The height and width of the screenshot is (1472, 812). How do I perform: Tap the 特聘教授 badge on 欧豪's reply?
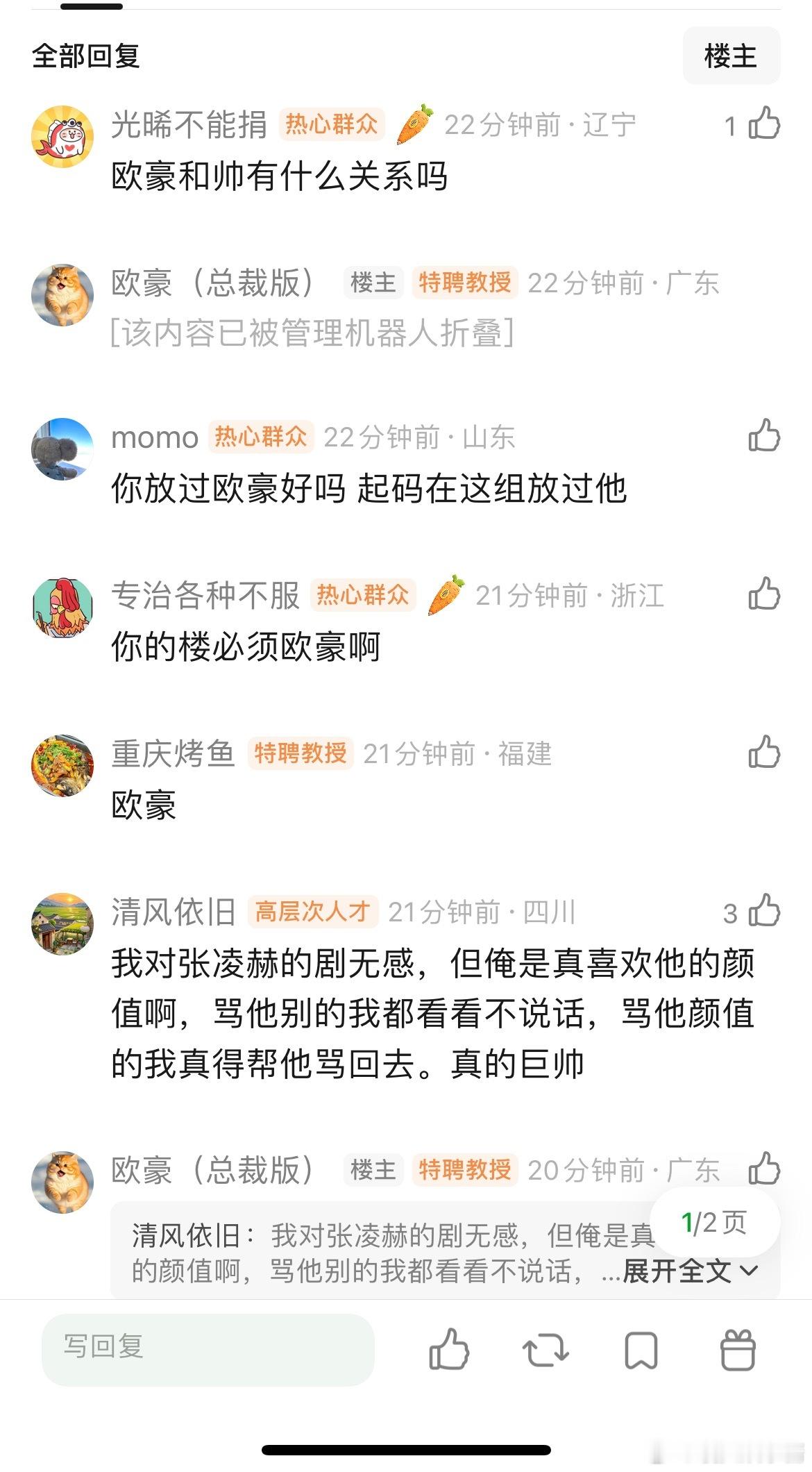(x=464, y=282)
